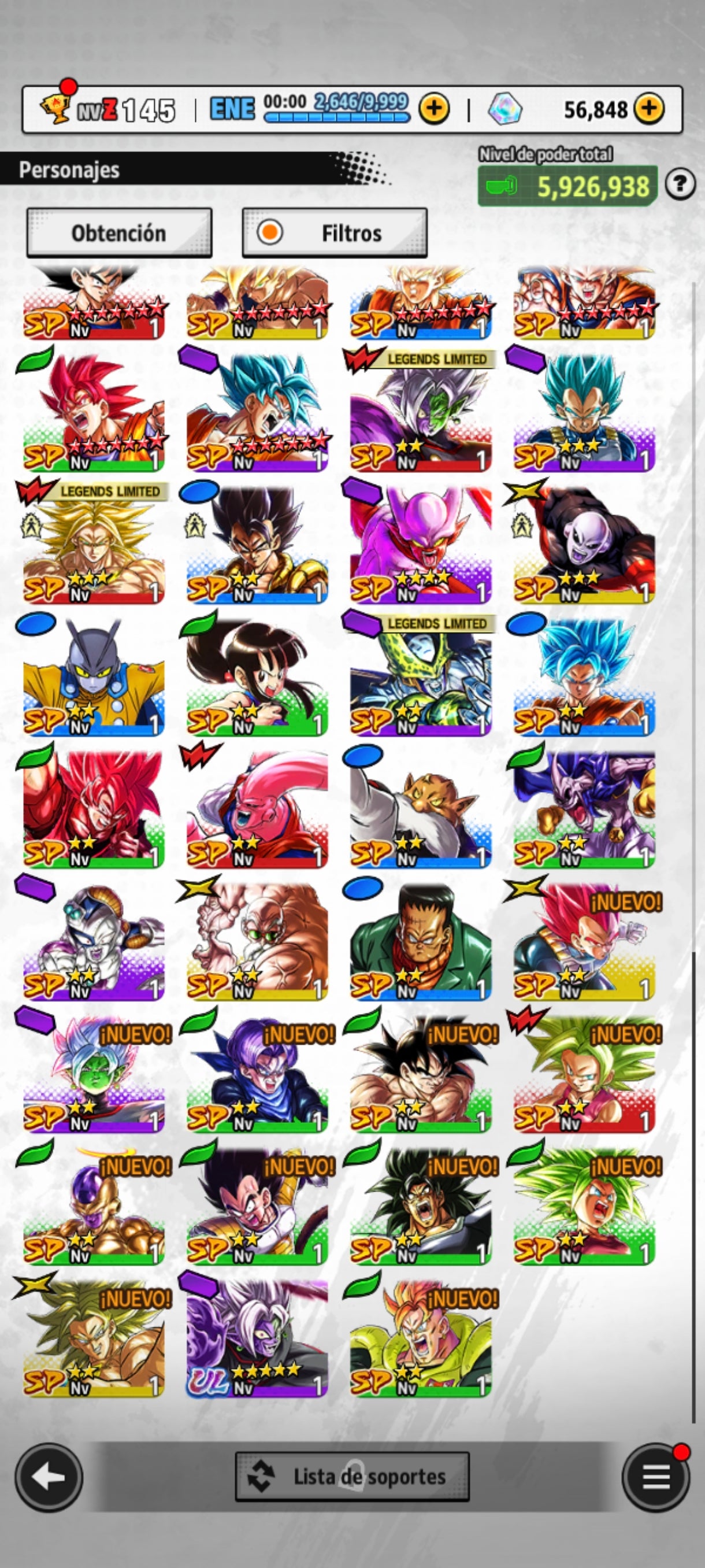Go back with the arrow button
Screen dimensions: 705x1568
point(49,1477)
